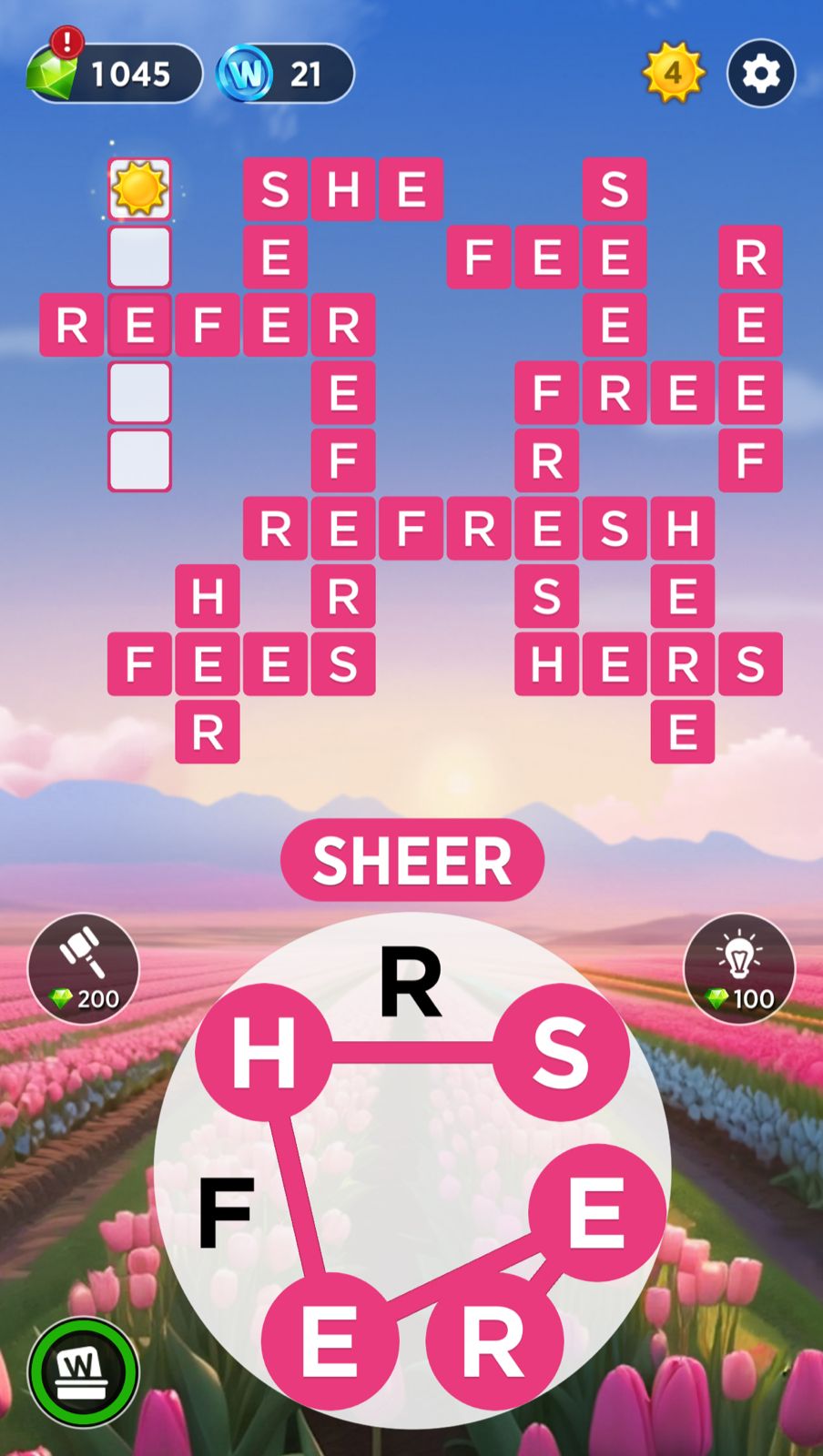Open the bonus words box icon
Viewport: 823px width, 1456px height.
(83, 1372)
